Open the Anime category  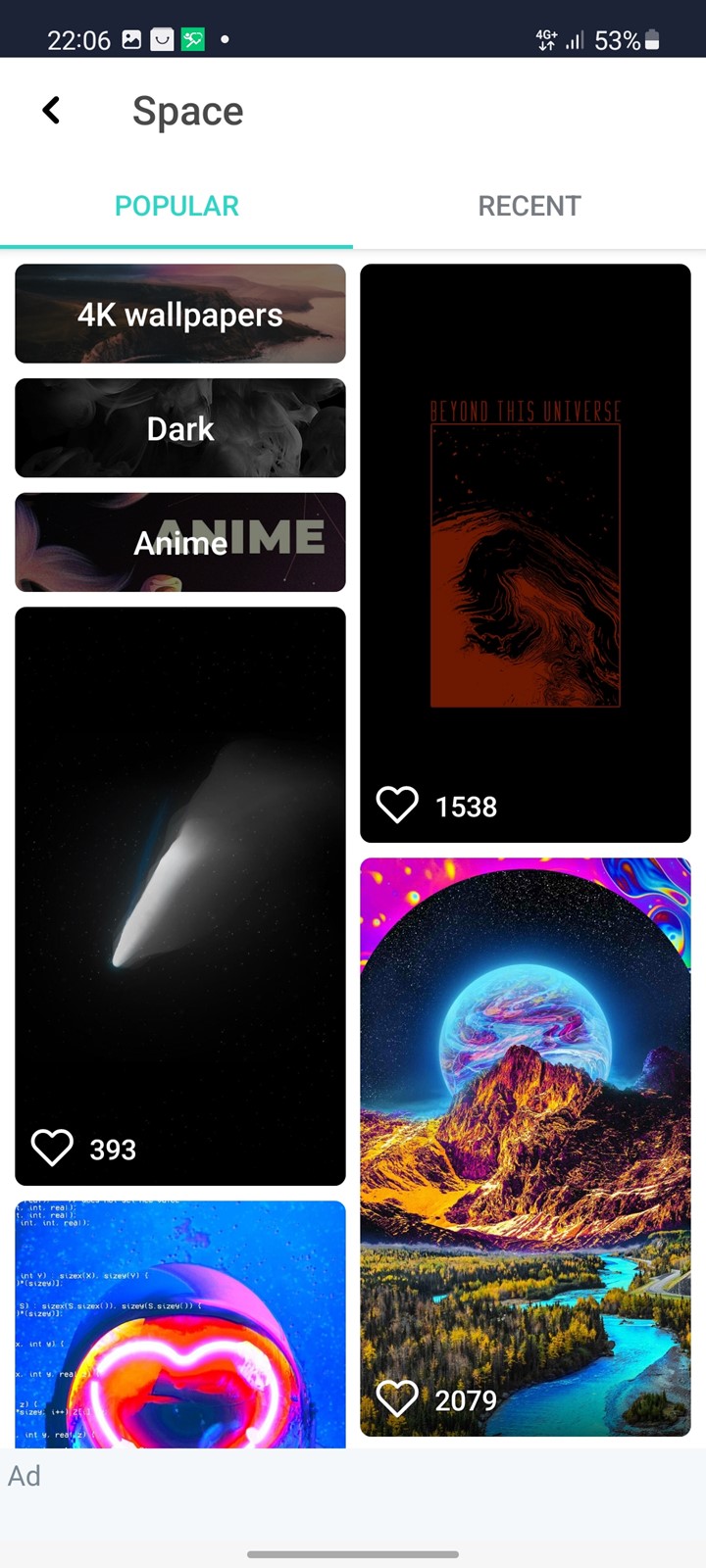180,542
